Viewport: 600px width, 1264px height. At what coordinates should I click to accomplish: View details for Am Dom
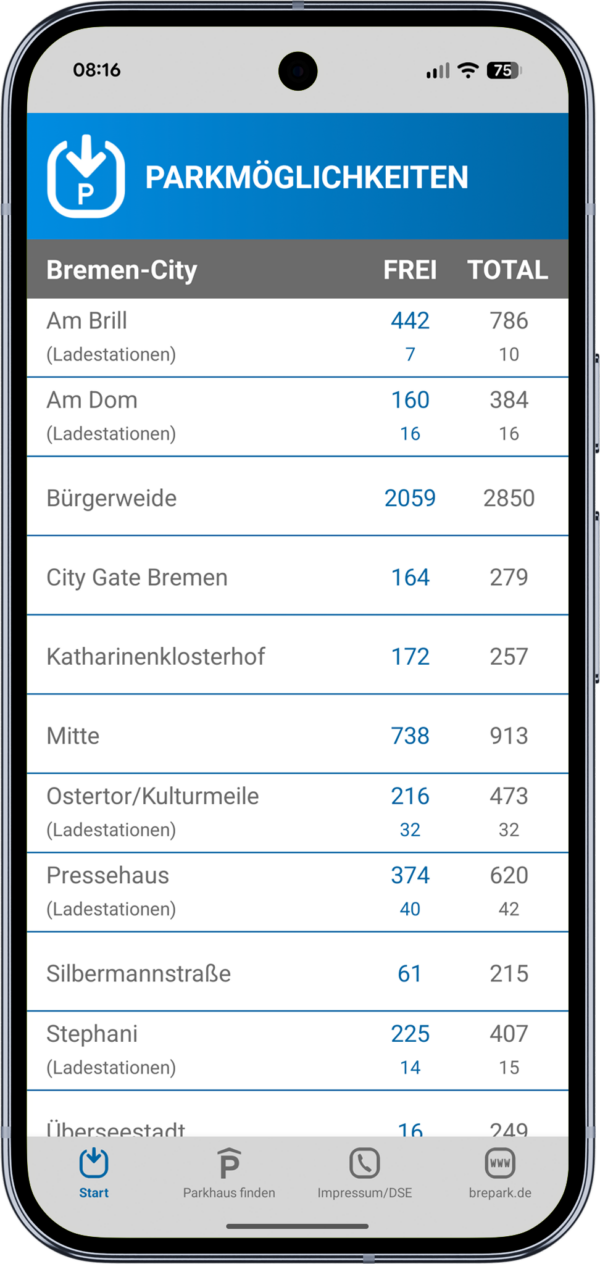pyautogui.click(x=297, y=416)
